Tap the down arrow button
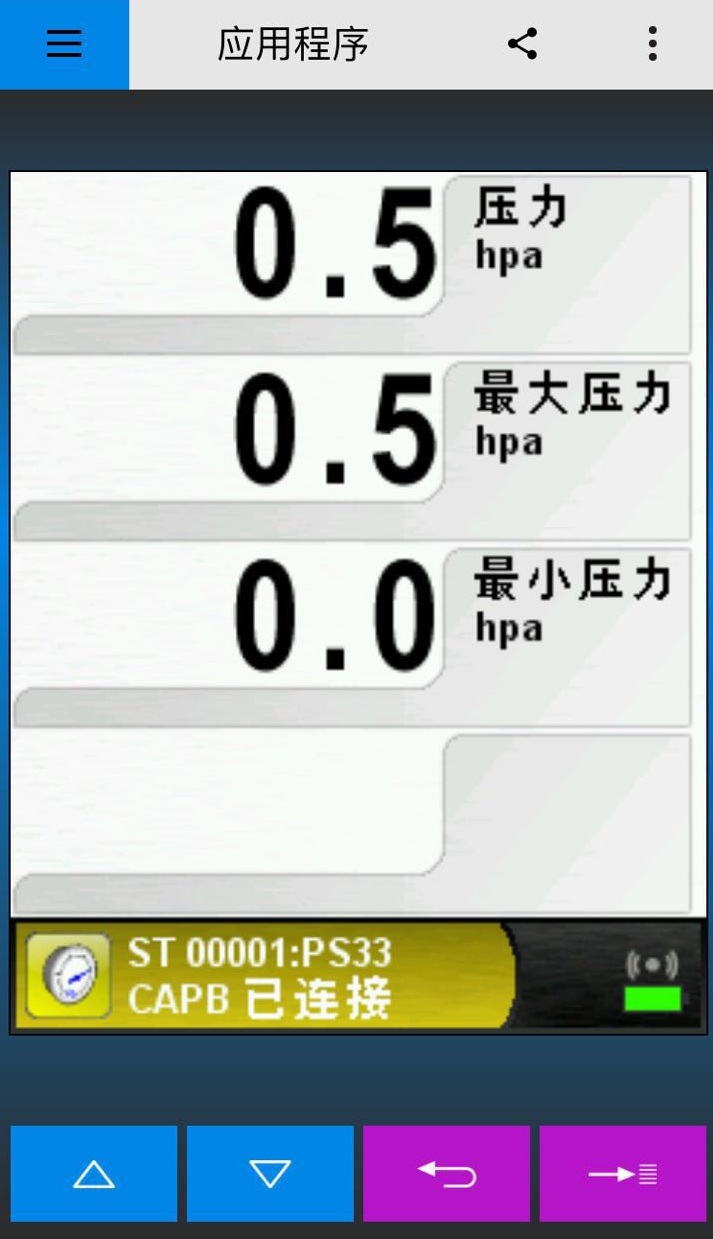This screenshot has width=713, height=1239. pos(270,1174)
